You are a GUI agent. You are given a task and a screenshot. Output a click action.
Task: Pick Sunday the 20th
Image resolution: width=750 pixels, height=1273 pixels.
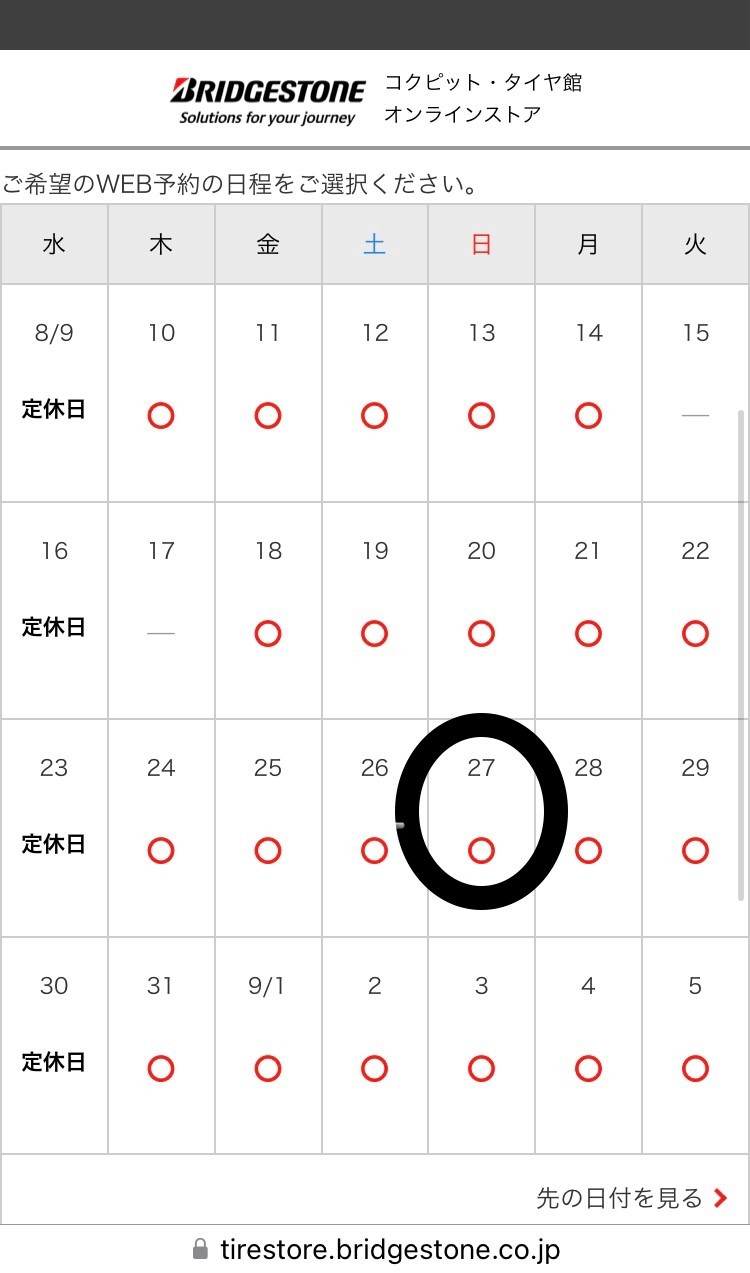[481, 633]
